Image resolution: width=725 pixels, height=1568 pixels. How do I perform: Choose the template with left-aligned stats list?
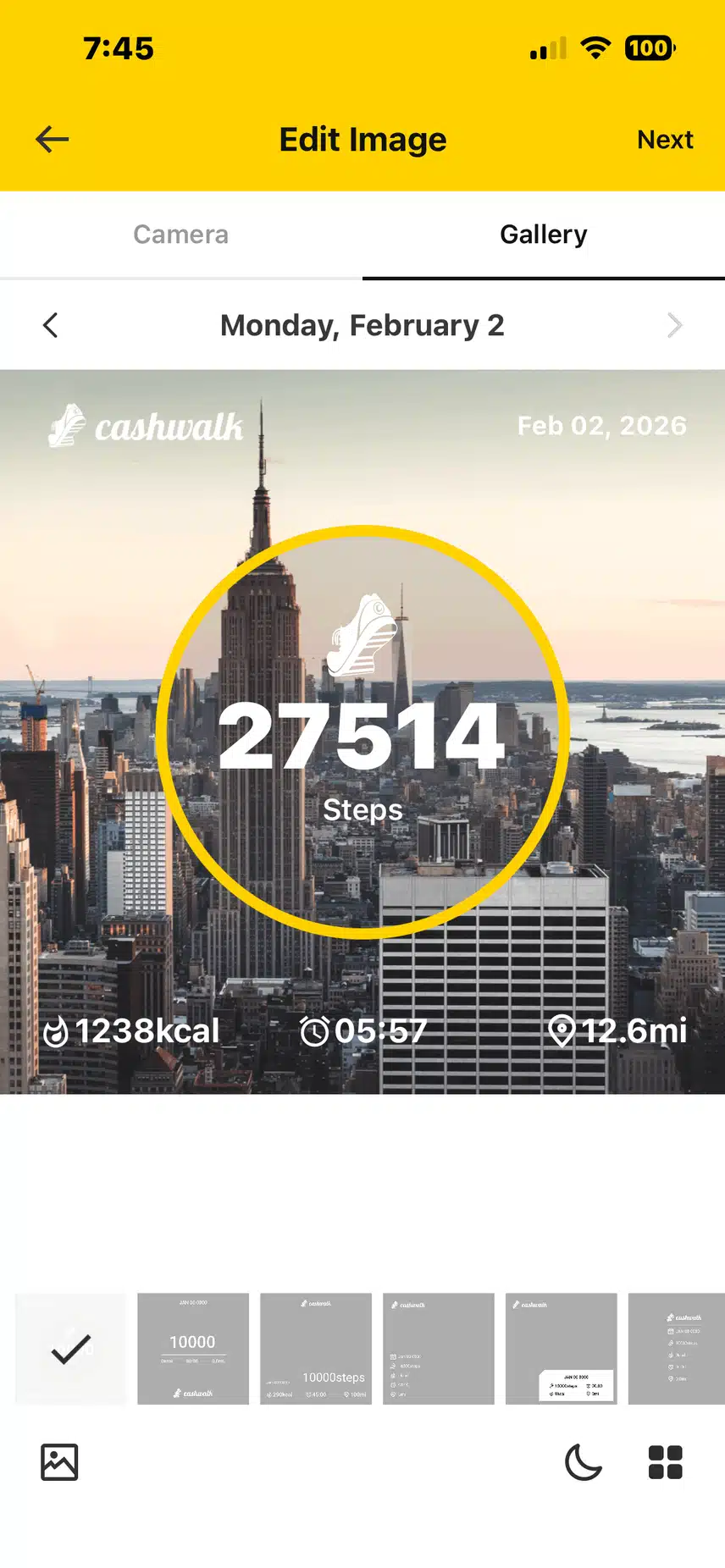[x=438, y=1348]
